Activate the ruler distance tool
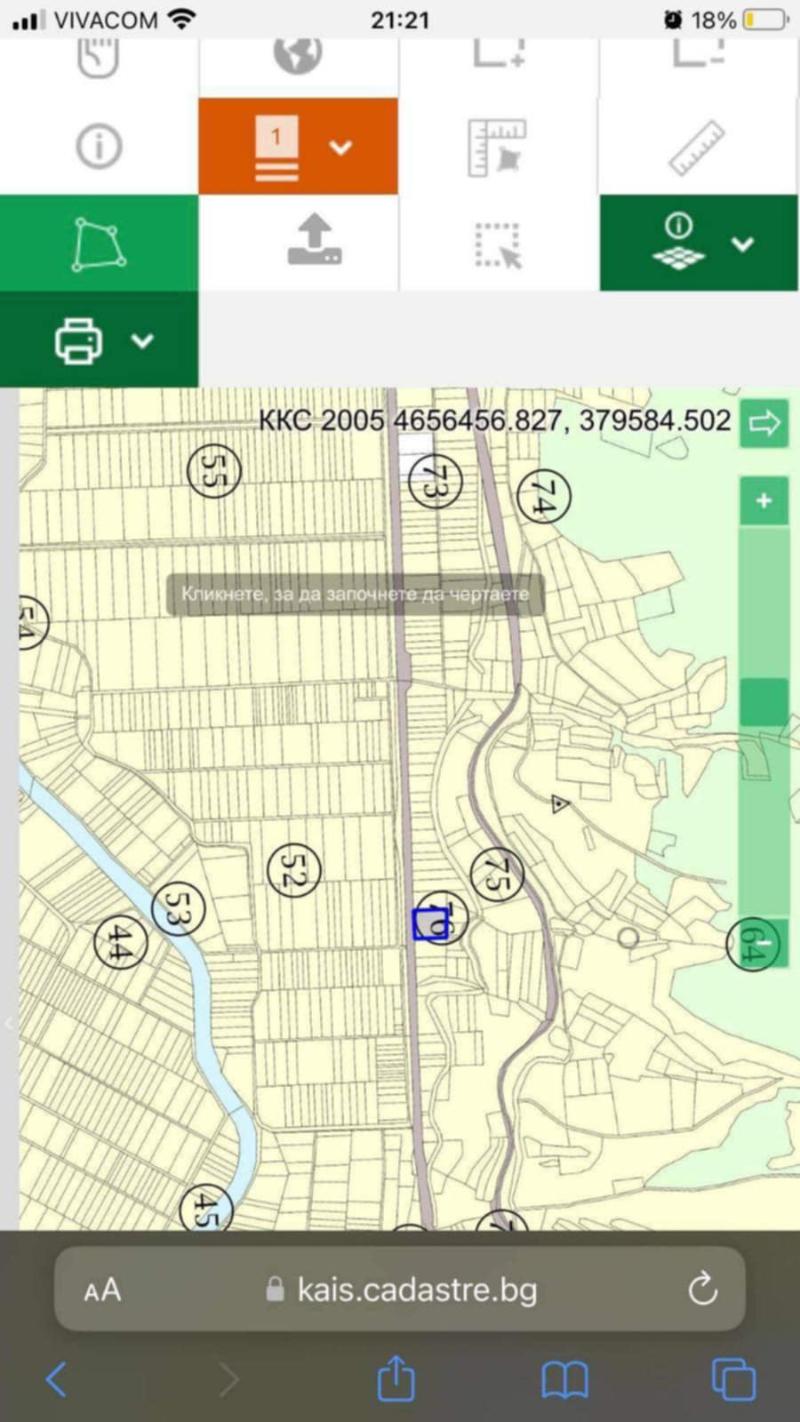Viewport: 800px width, 1422px height. pos(697,147)
